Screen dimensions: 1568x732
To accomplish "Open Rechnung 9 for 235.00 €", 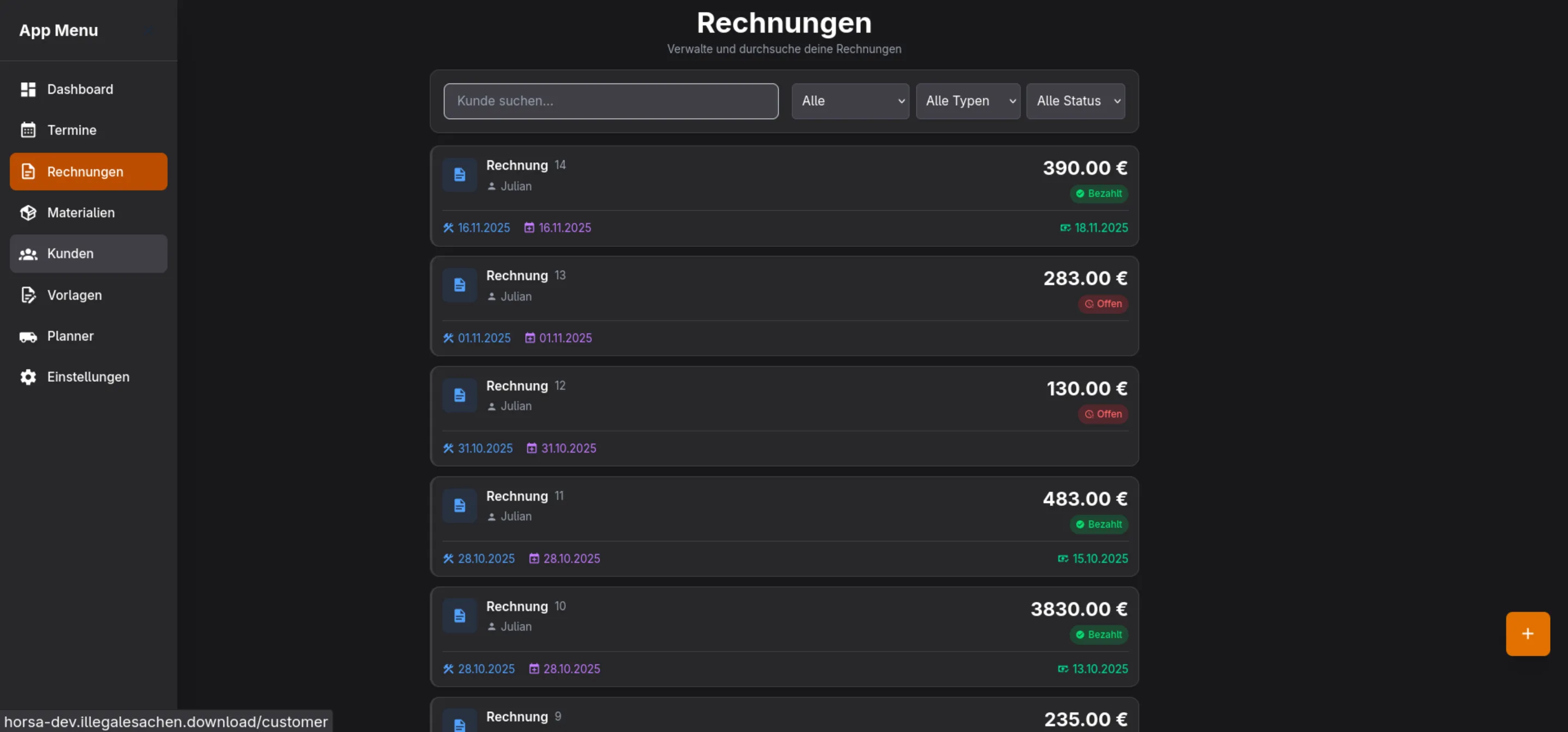I will (x=783, y=718).
